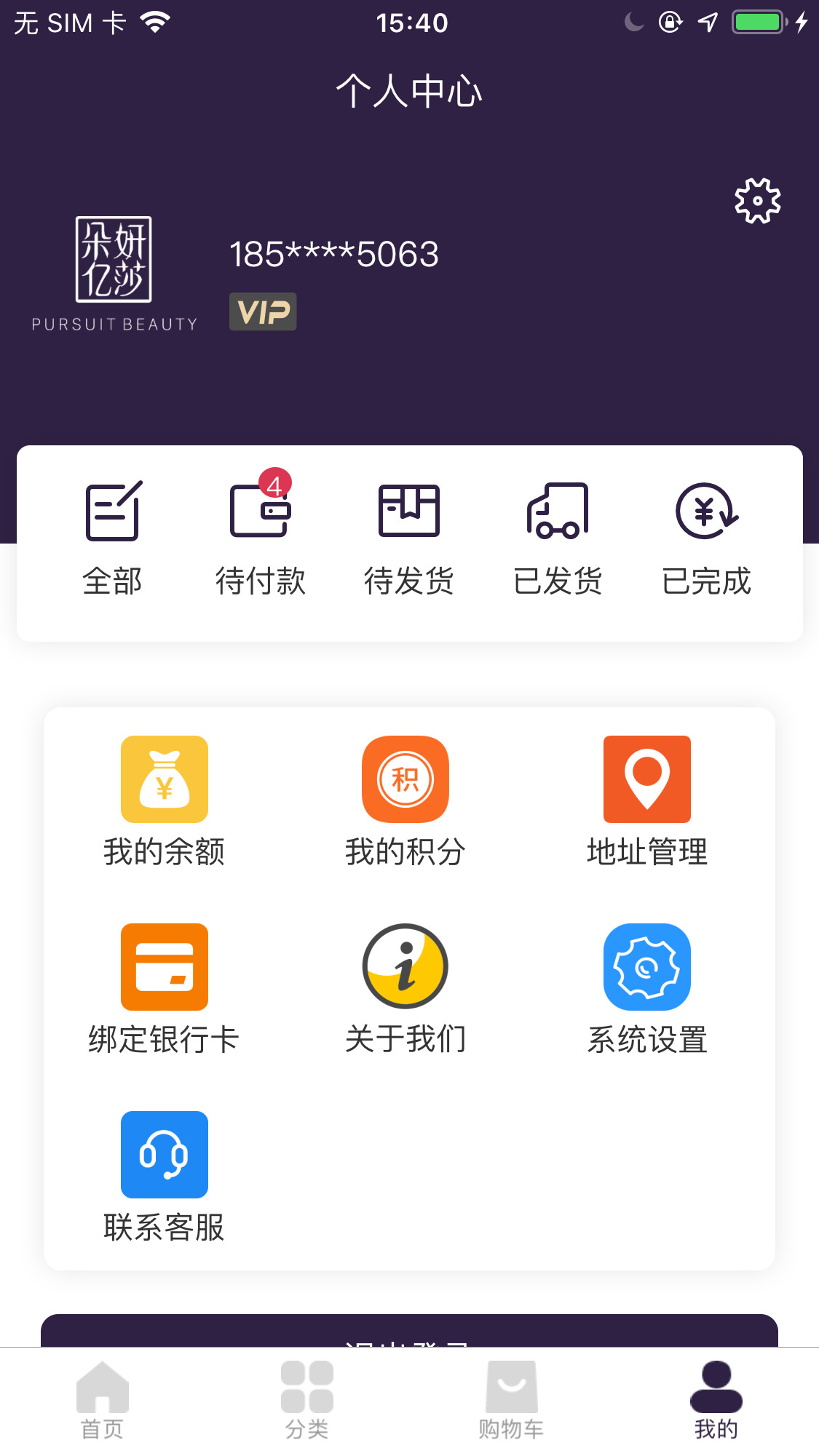The height and width of the screenshot is (1456, 819).
Task: Open address management (地址管理)
Action: click(x=647, y=800)
